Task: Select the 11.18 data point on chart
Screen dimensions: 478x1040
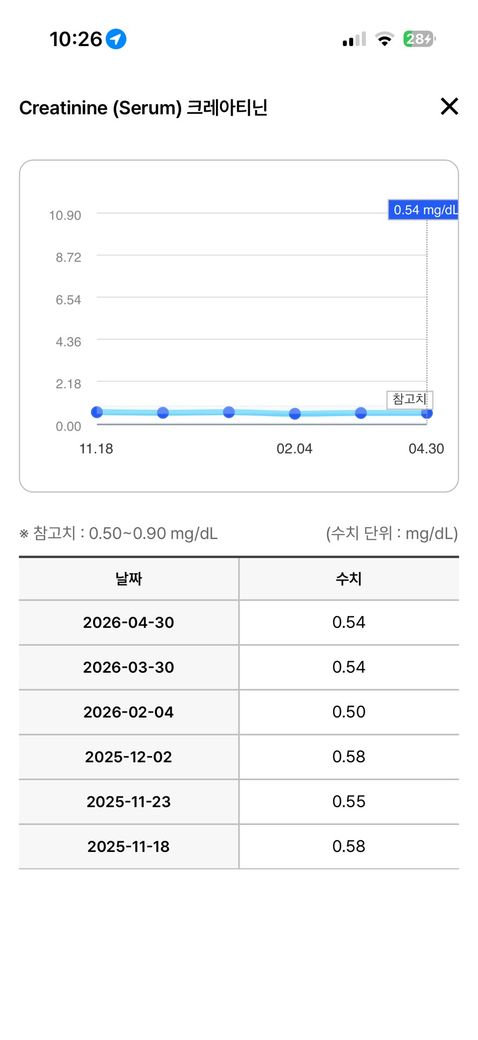Action: click(97, 412)
